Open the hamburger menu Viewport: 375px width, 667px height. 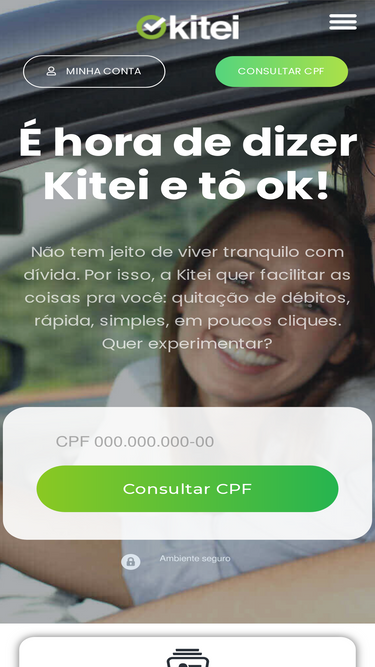click(x=343, y=22)
